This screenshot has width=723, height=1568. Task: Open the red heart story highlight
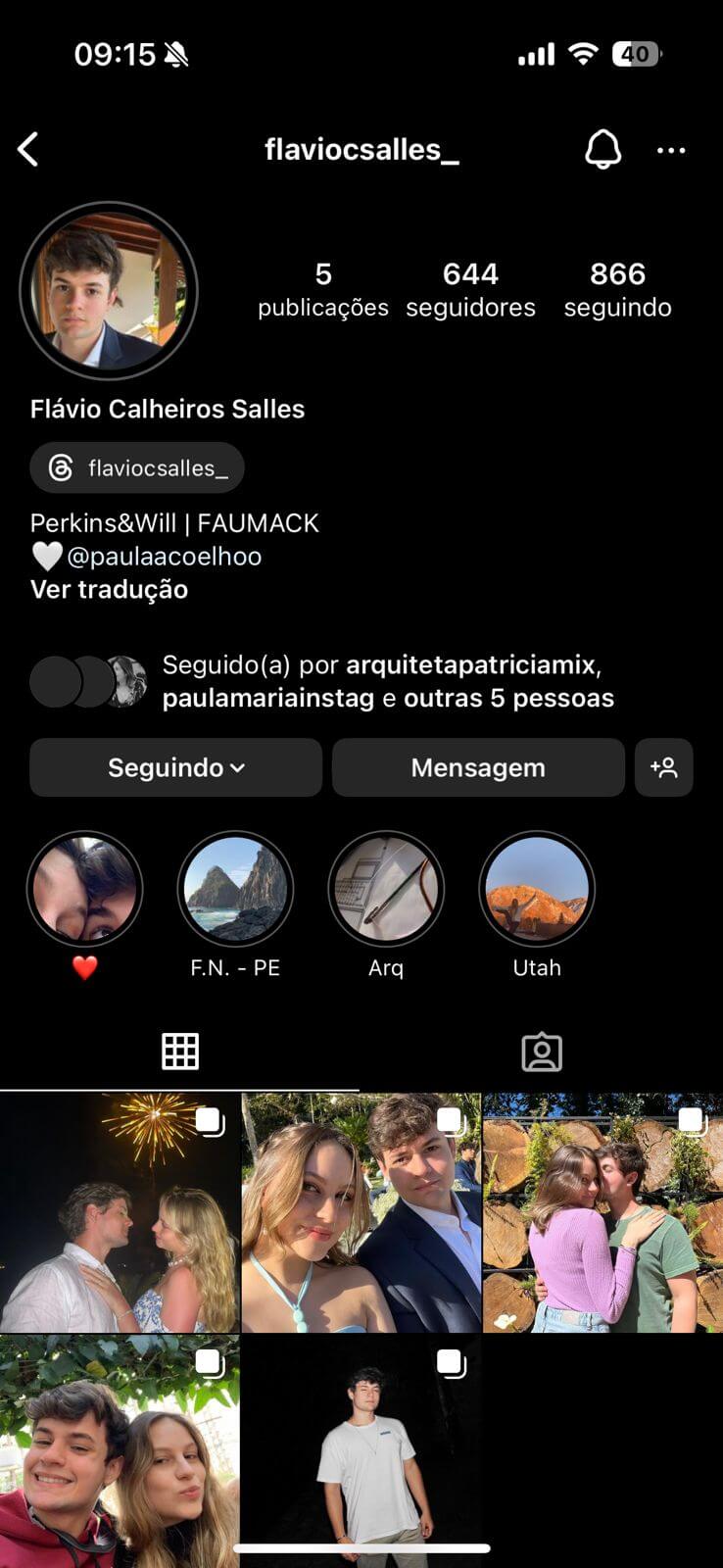coord(85,890)
